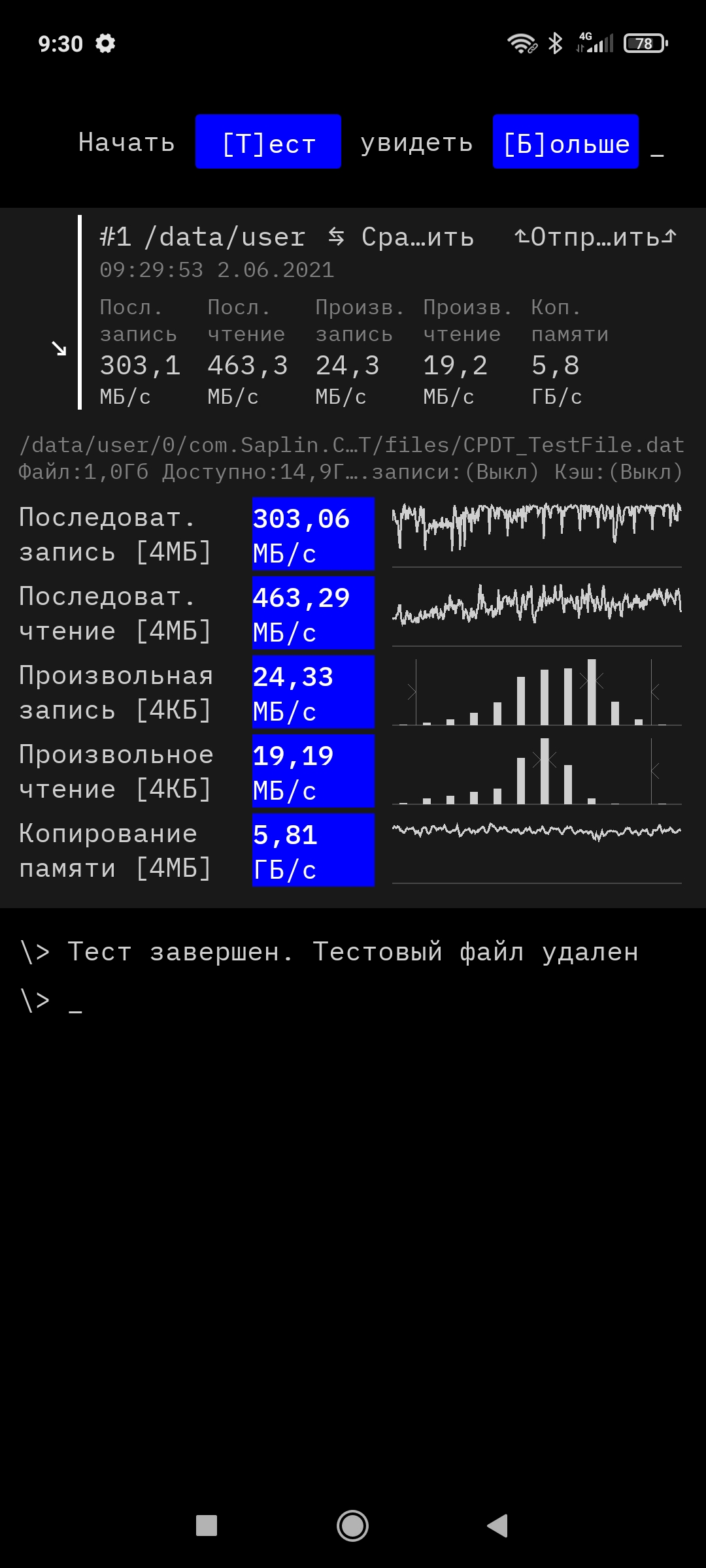Screen dimensions: 706x1568
Task: Compare result #1 via Сра…ить
Action: coord(401,237)
